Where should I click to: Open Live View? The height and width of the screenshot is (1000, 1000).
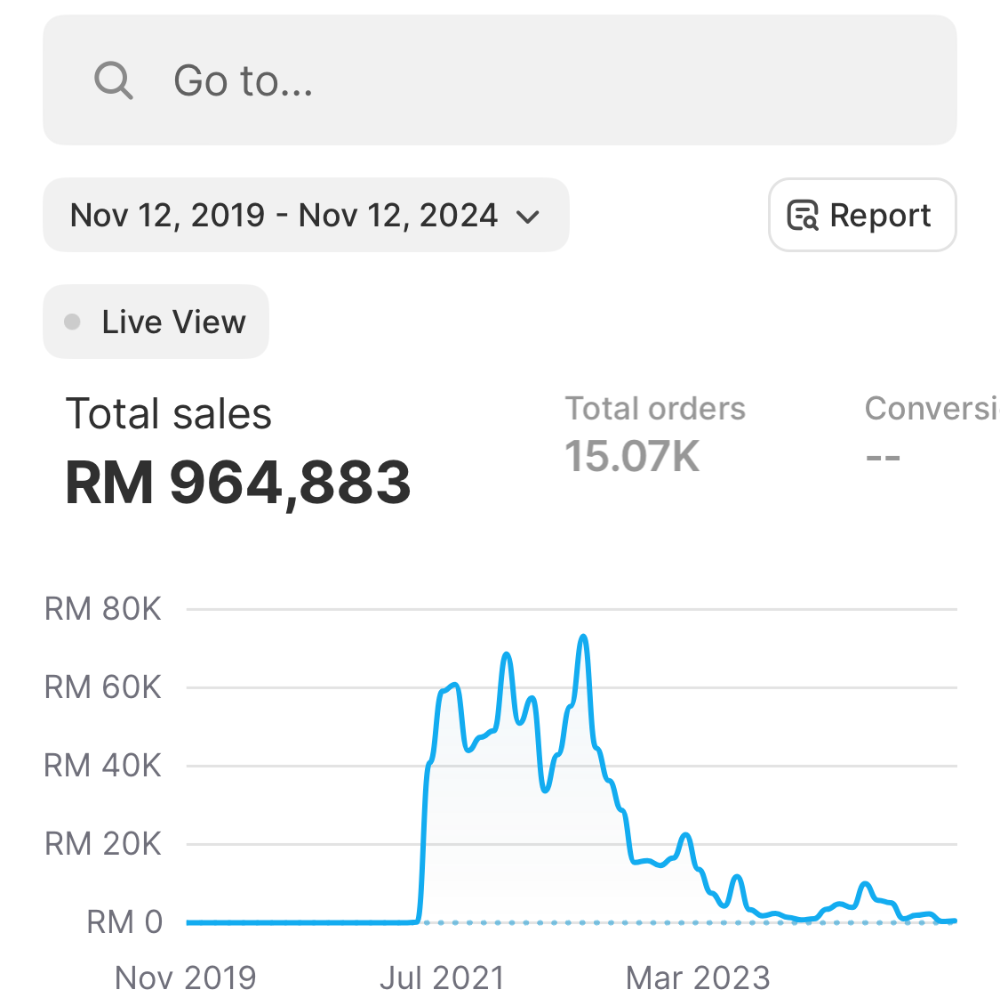[156, 322]
